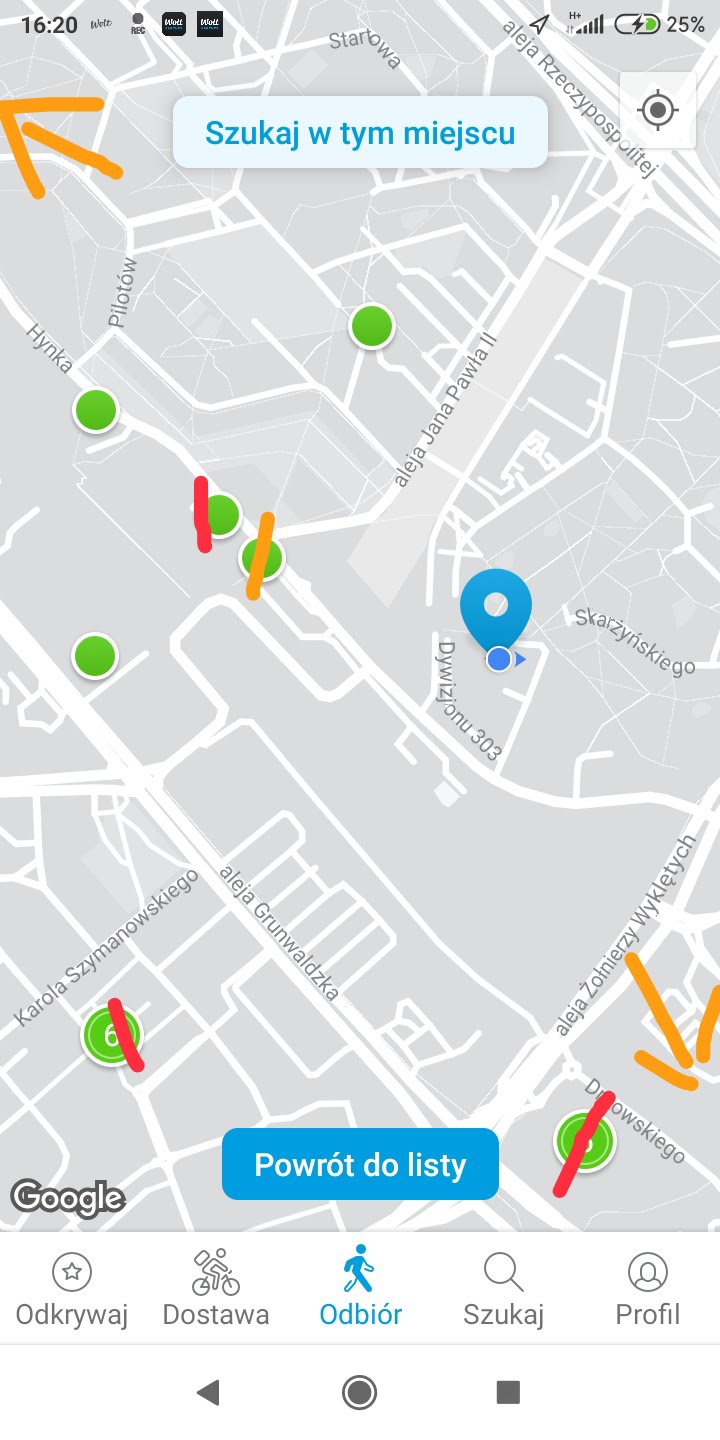Switch to the Dostawa tab
Screen dimensions: 720x1440
[216, 1290]
